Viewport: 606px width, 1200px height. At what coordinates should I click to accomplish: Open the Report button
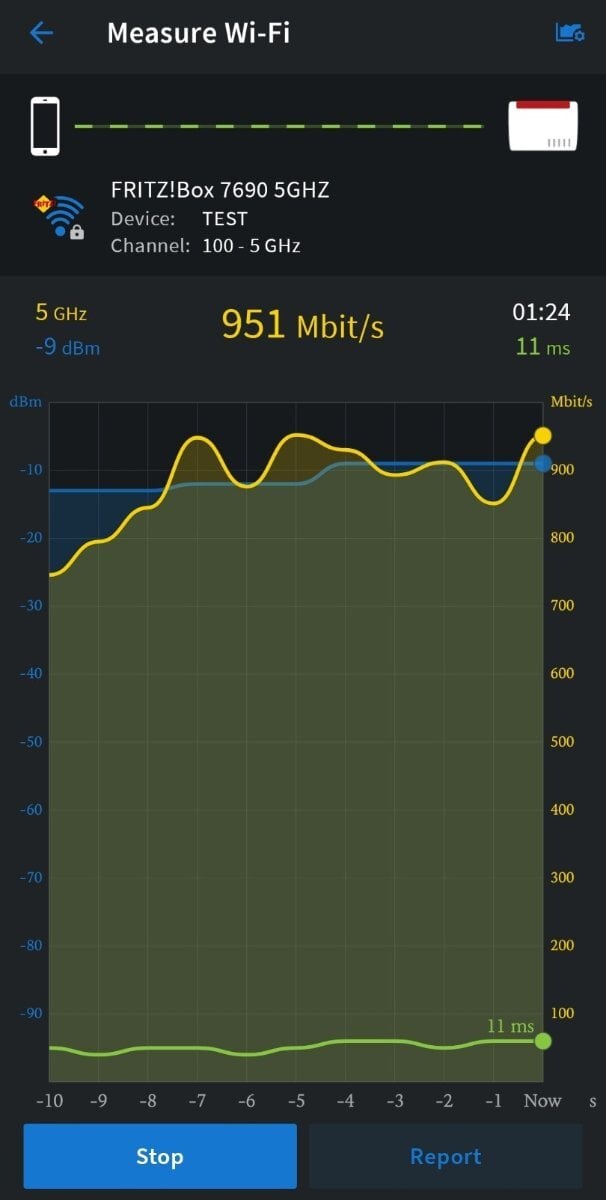445,1156
